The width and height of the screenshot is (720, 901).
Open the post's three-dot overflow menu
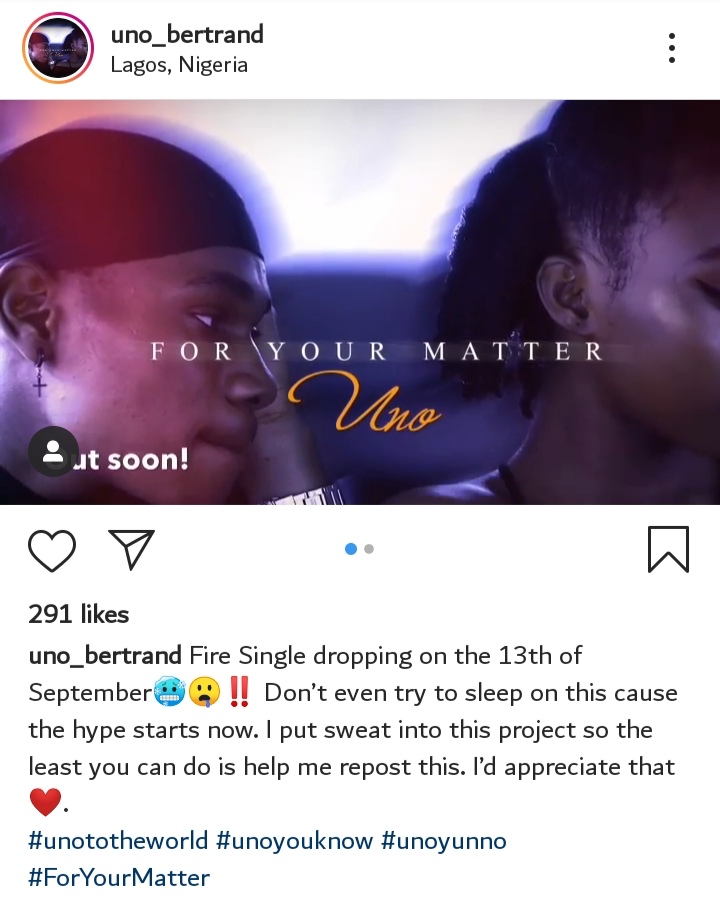(x=672, y=48)
